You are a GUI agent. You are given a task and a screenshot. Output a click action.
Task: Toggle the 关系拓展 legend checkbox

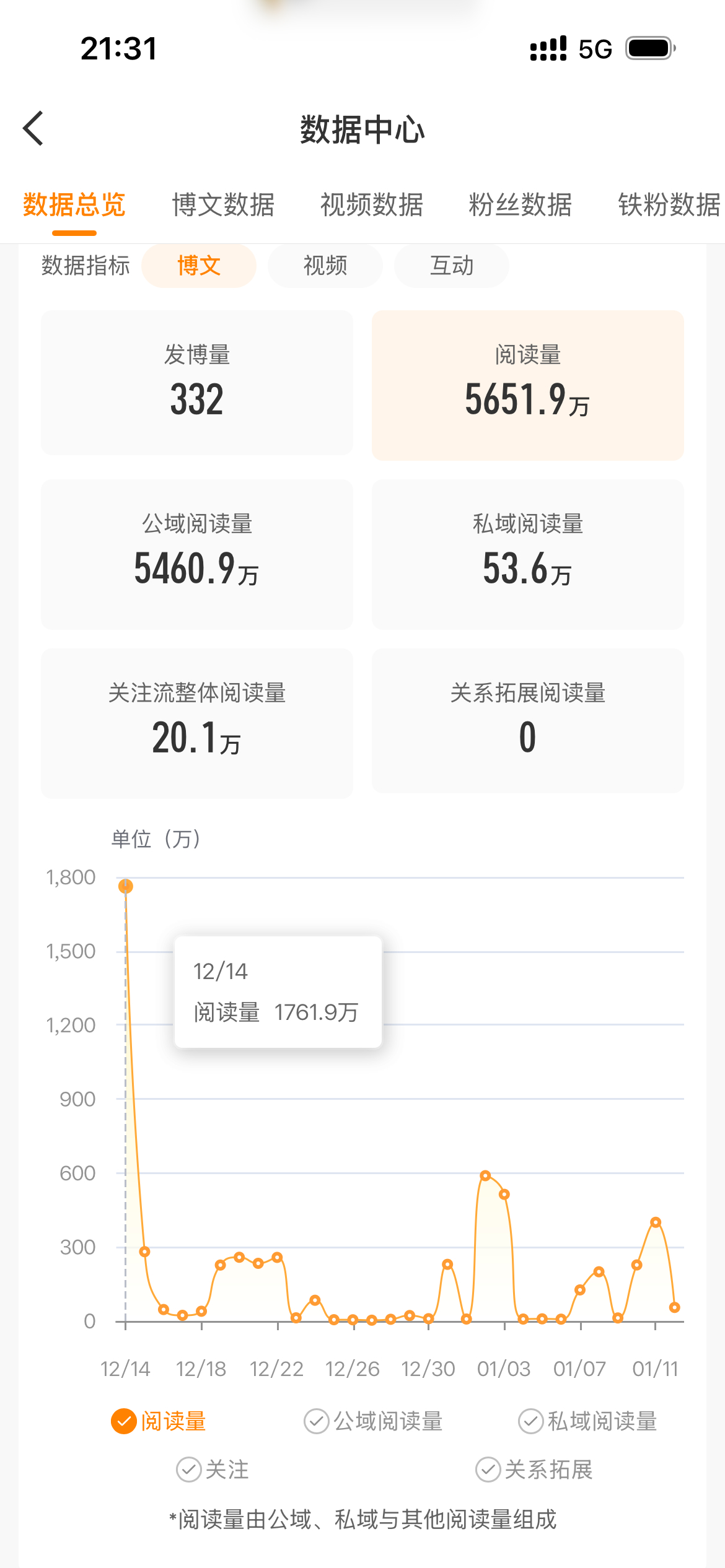click(486, 1470)
